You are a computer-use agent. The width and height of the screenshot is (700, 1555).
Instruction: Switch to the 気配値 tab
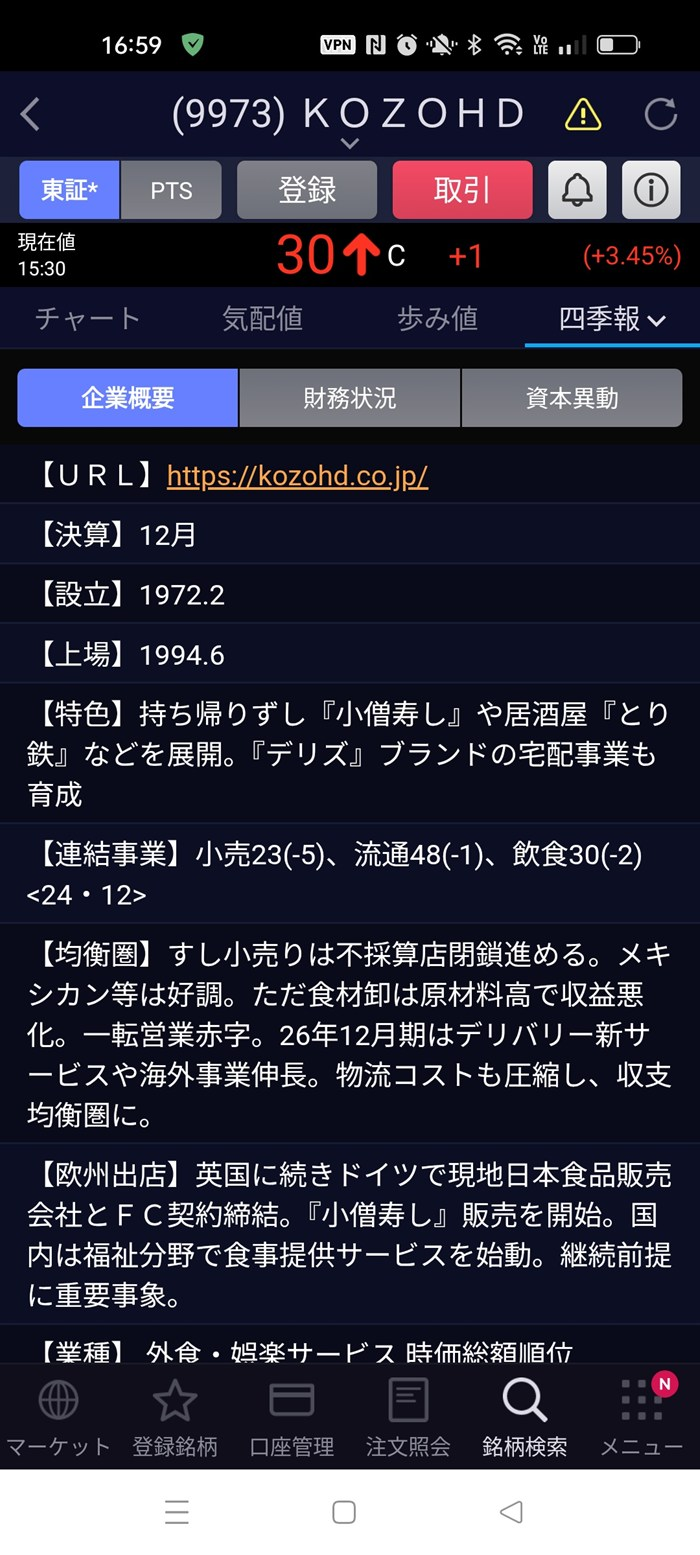[262, 318]
